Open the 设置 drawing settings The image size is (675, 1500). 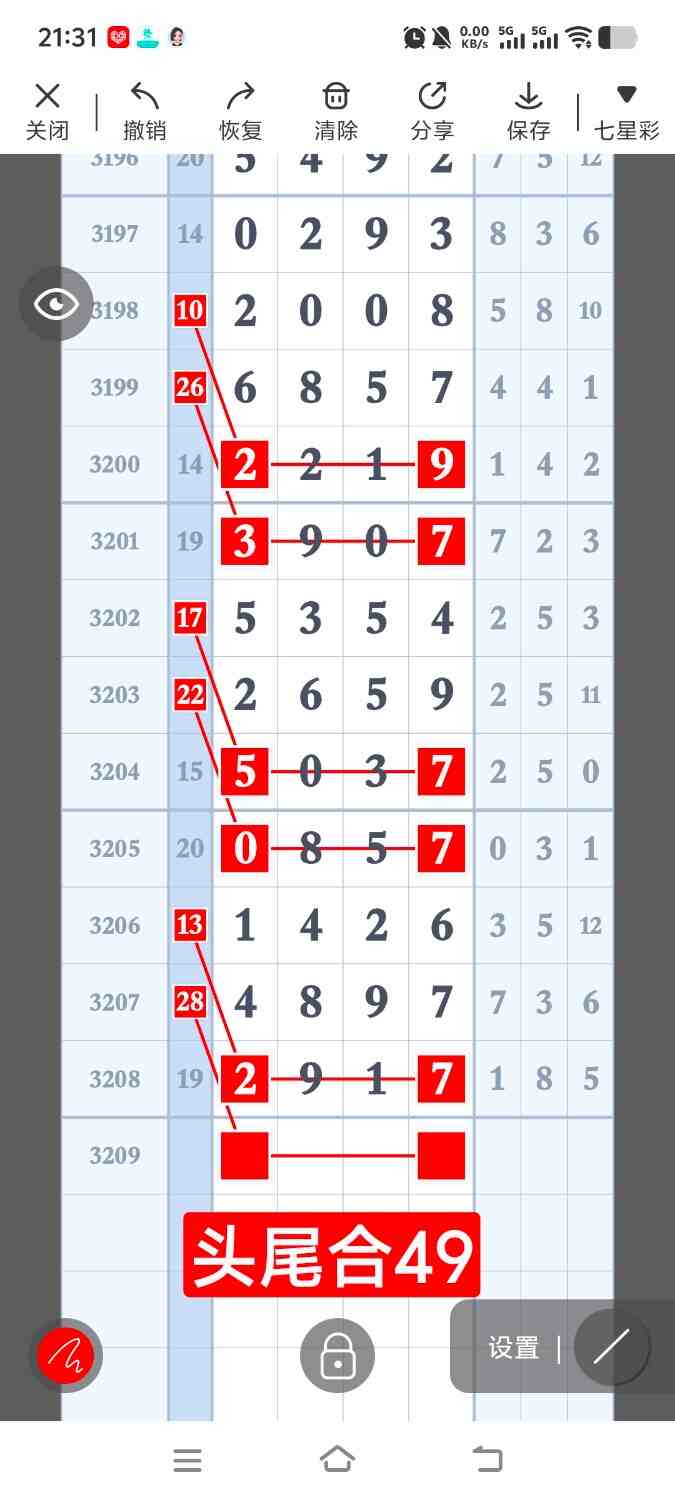pyautogui.click(x=514, y=1348)
